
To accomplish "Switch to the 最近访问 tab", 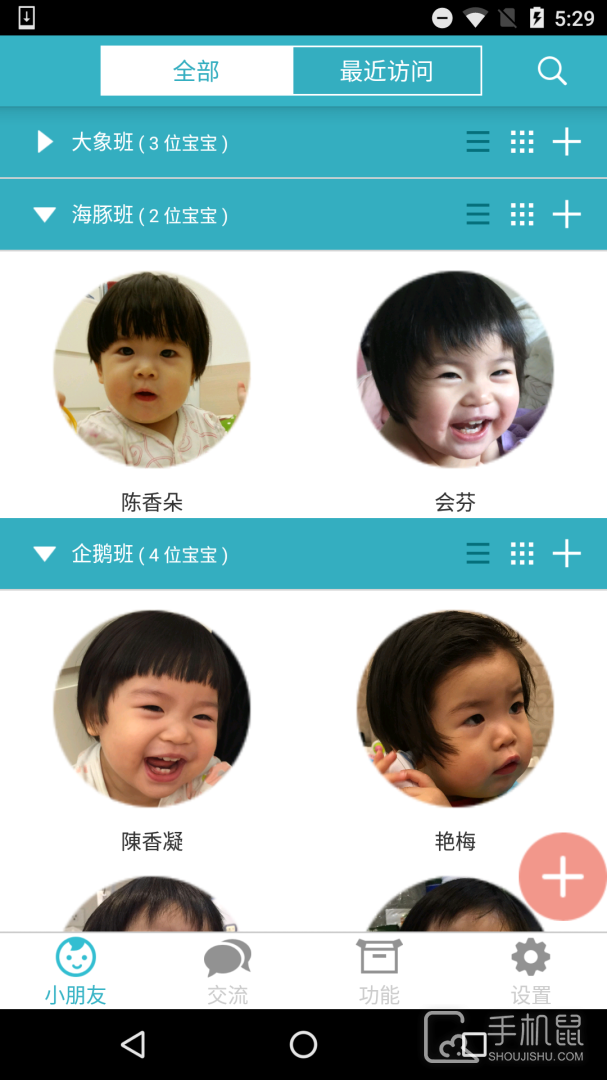I will [386, 71].
